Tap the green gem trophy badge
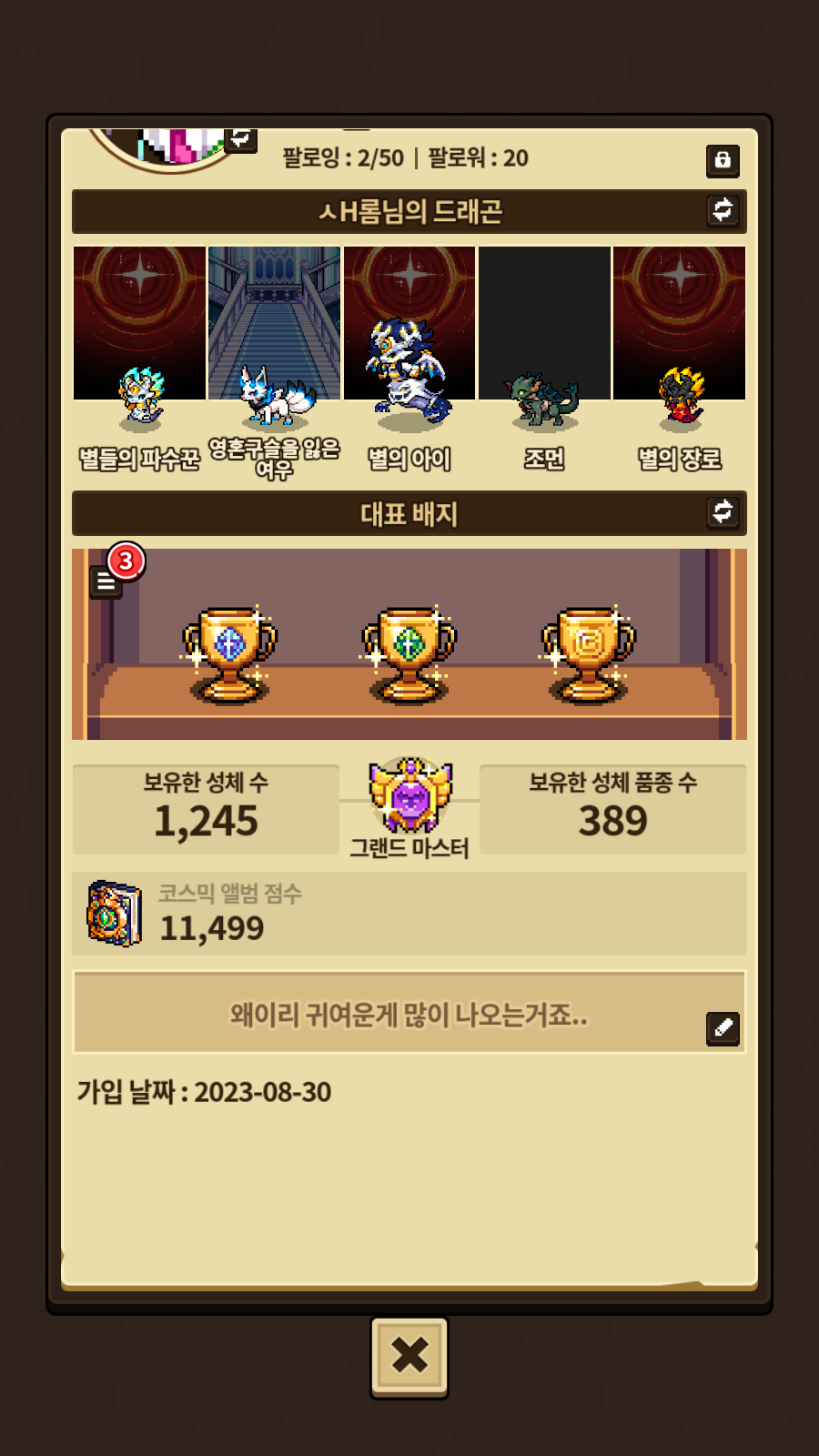The image size is (819, 1456). pos(409,654)
